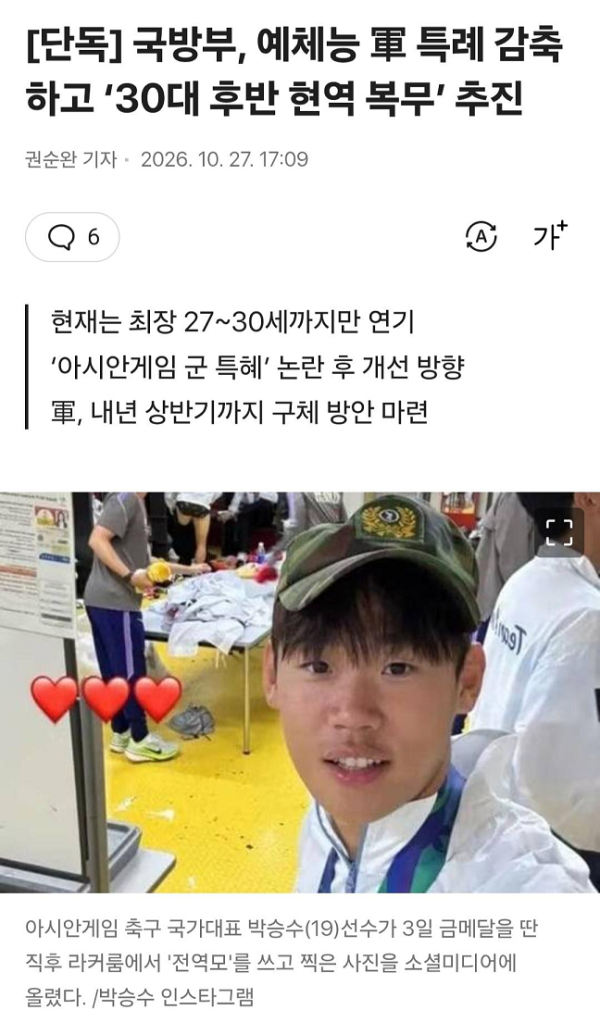Expand the article photo to fullscreen
600x1035 pixels.
pyautogui.click(x=559, y=533)
